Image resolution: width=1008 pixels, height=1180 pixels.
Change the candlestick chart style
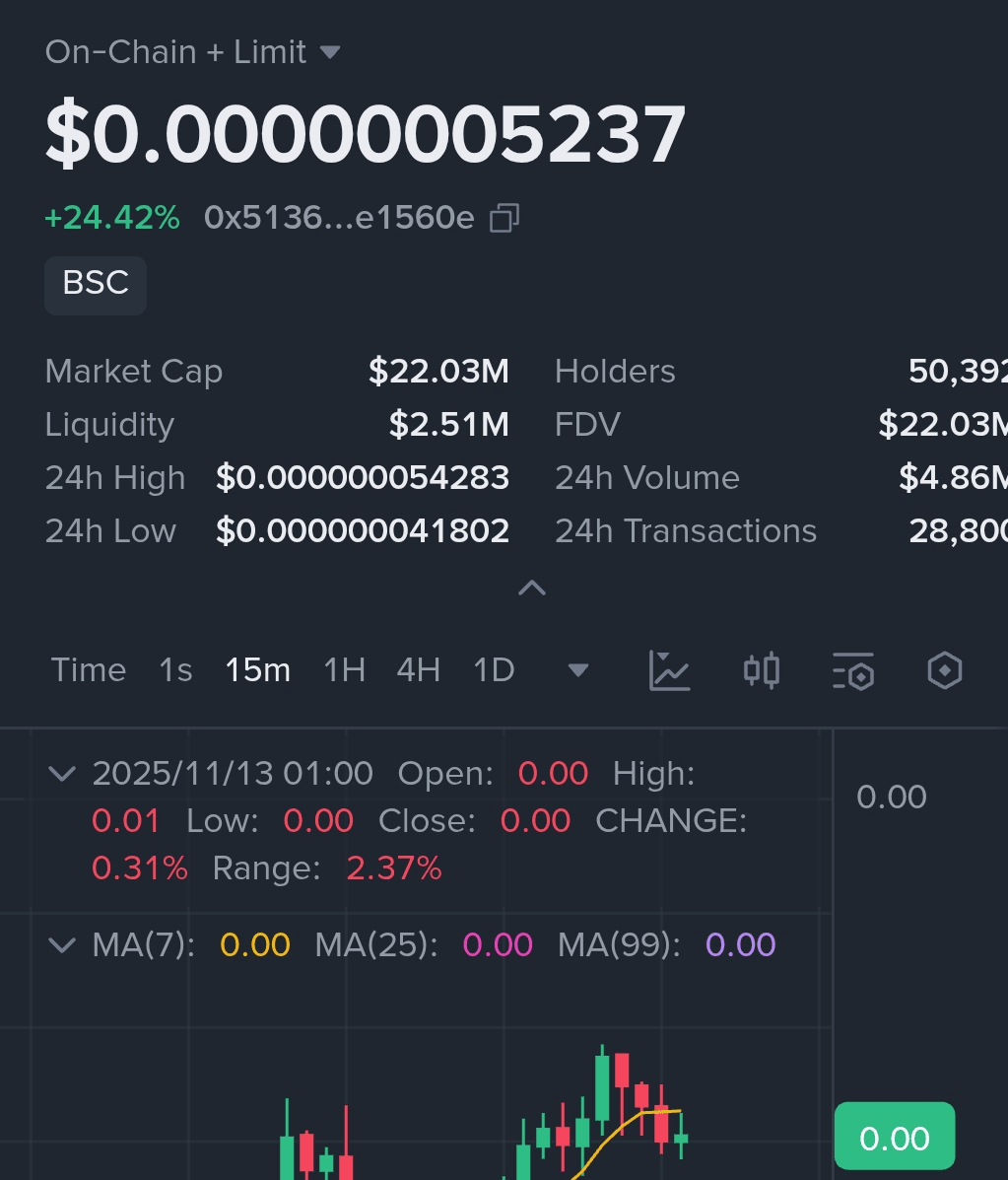(761, 671)
